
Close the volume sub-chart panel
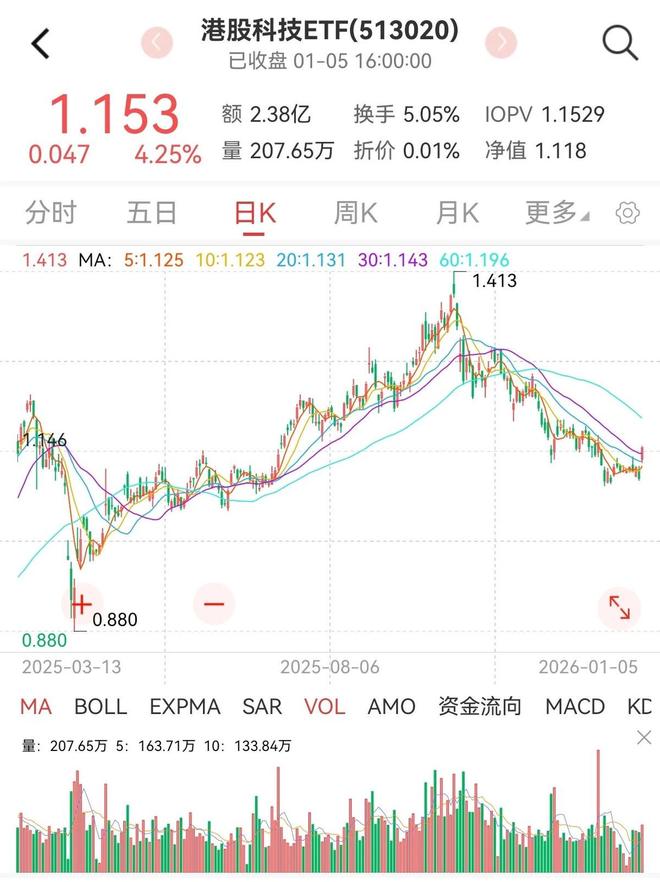coord(644,738)
